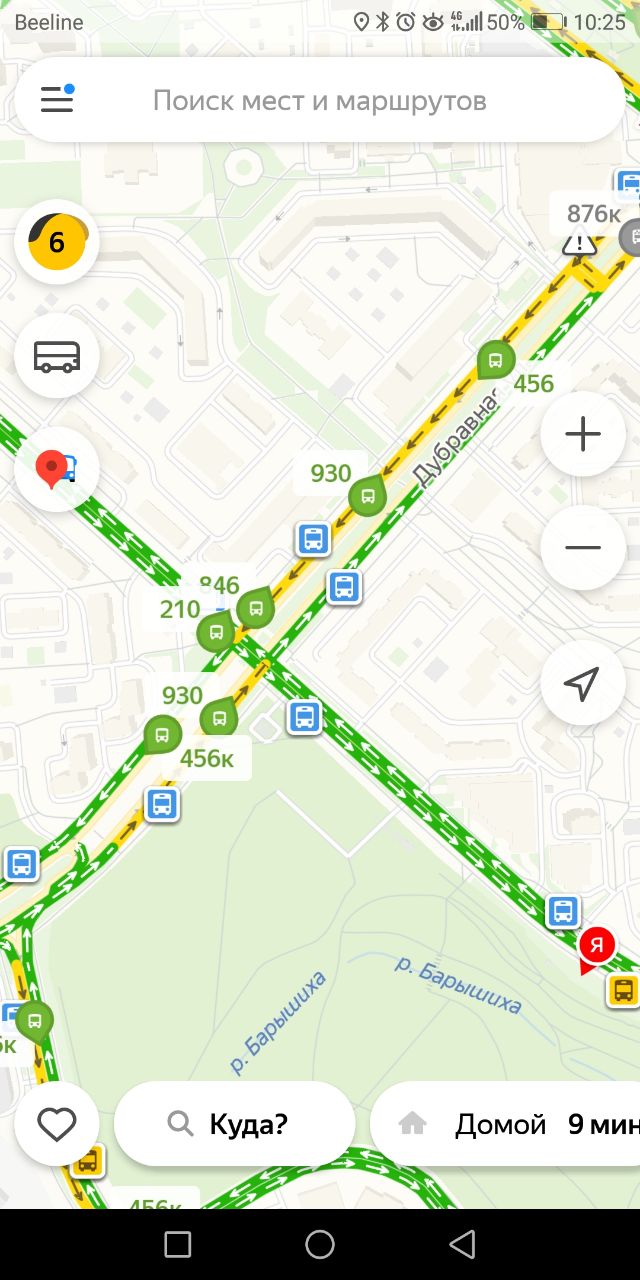Tap the road warning sign near 876к

pyautogui.click(x=579, y=243)
